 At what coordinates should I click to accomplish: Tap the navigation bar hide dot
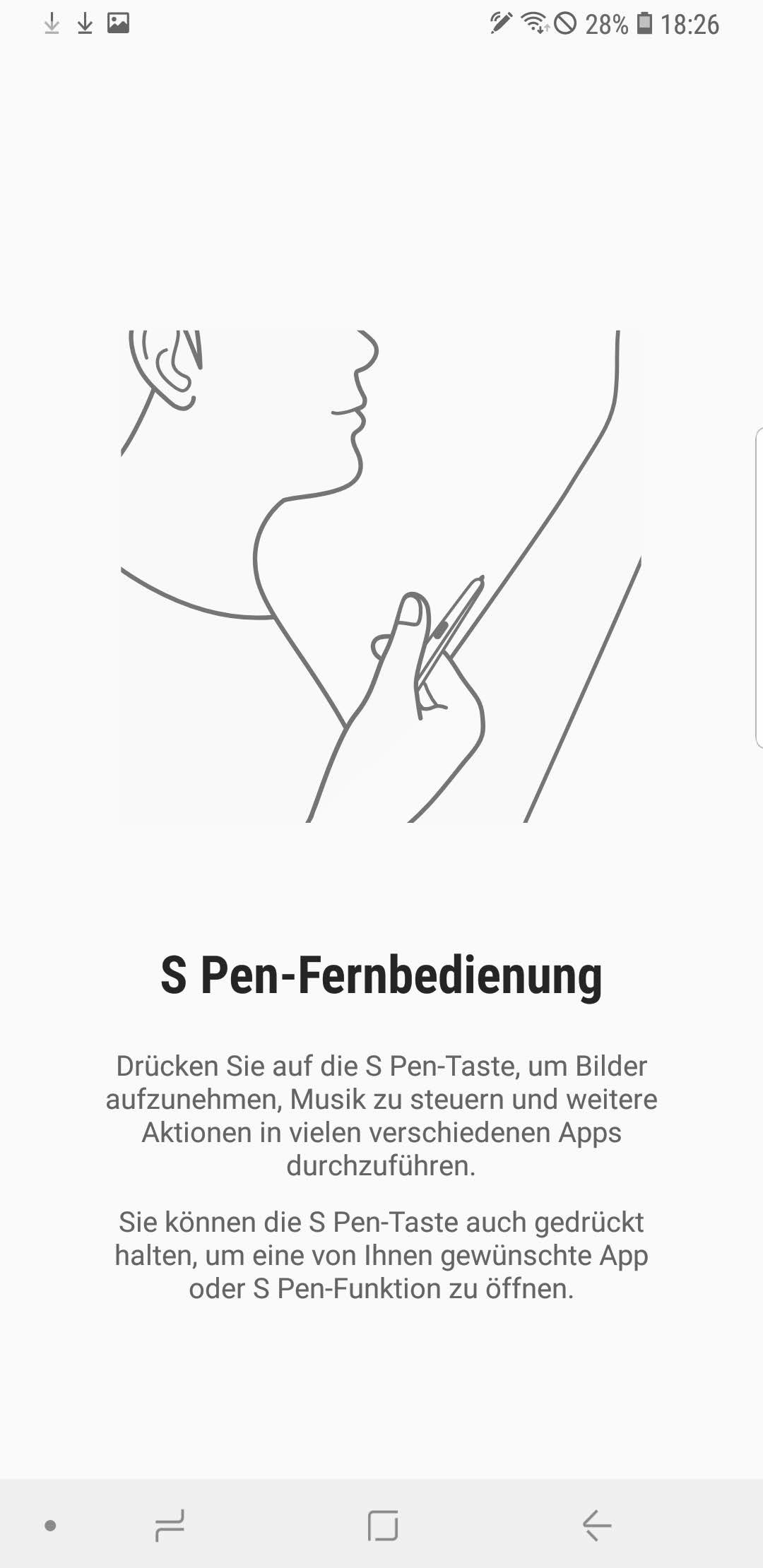click(x=50, y=1526)
